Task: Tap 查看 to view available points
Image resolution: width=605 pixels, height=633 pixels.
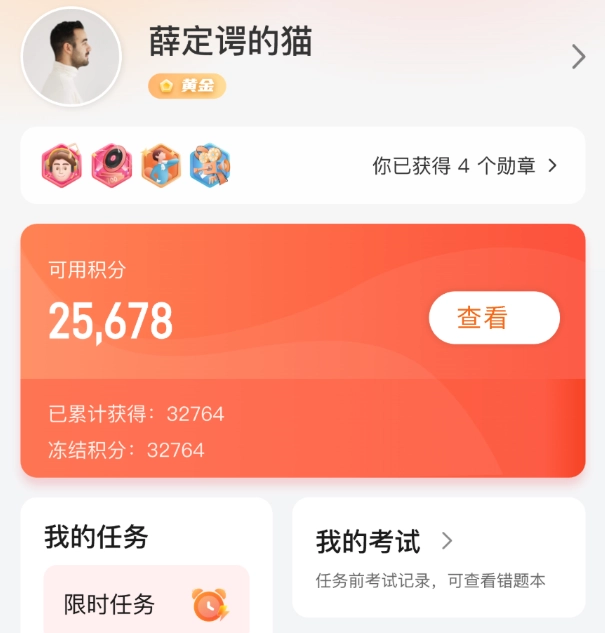Action: point(494,318)
